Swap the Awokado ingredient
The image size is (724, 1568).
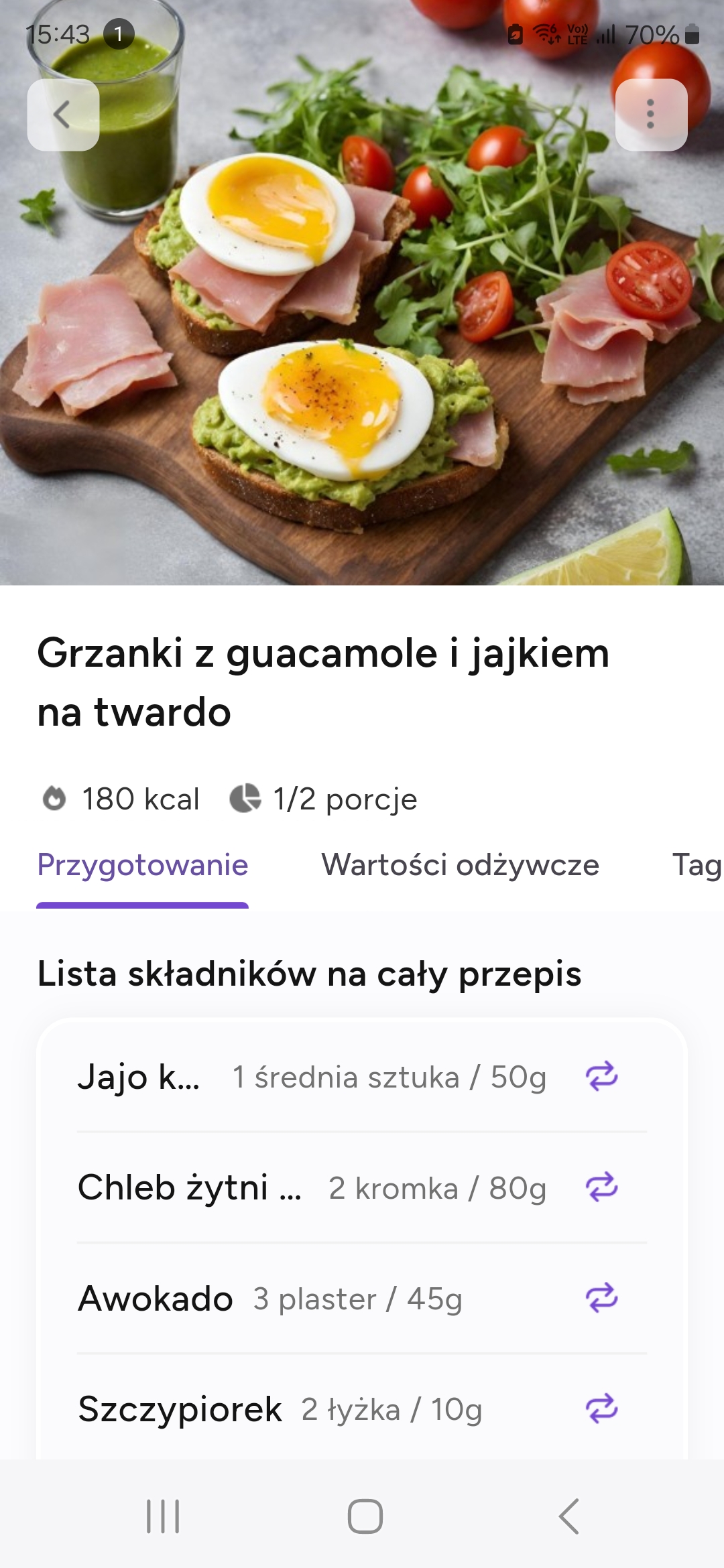[x=601, y=1298]
